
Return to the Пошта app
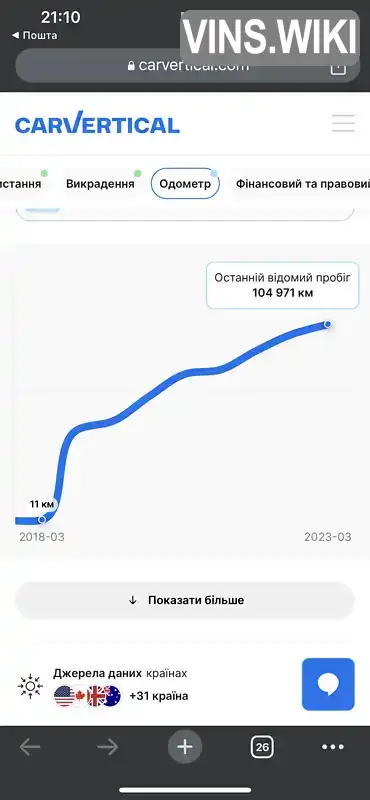click(34, 36)
